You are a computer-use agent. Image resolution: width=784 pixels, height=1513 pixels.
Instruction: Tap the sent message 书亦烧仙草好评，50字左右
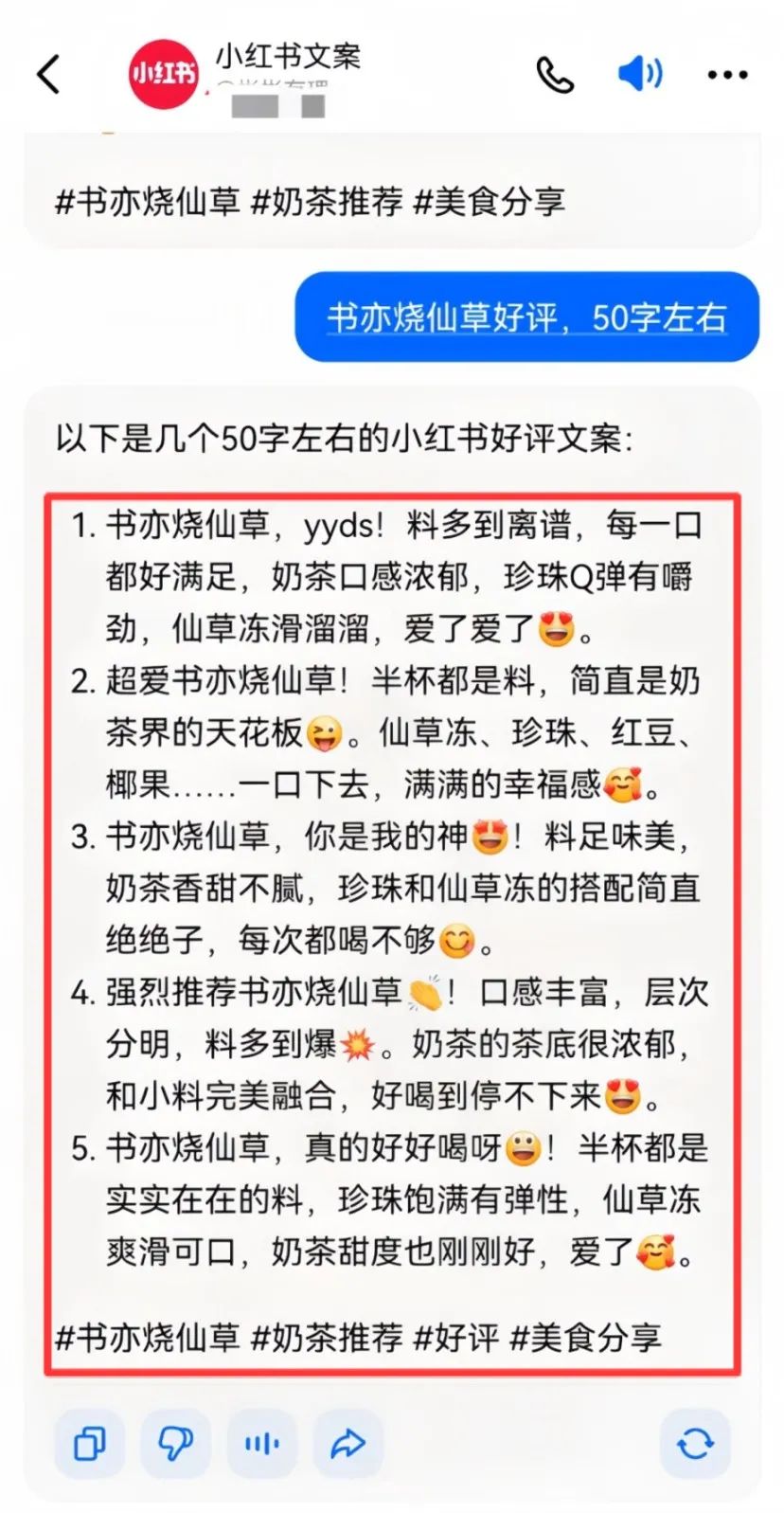click(526, 317)
